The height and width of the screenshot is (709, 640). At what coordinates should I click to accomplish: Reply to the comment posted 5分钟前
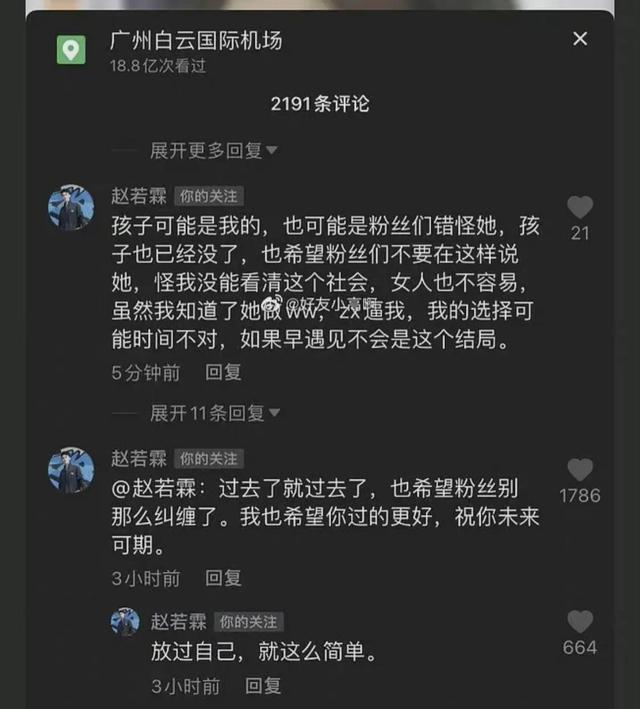coord(224,372)
